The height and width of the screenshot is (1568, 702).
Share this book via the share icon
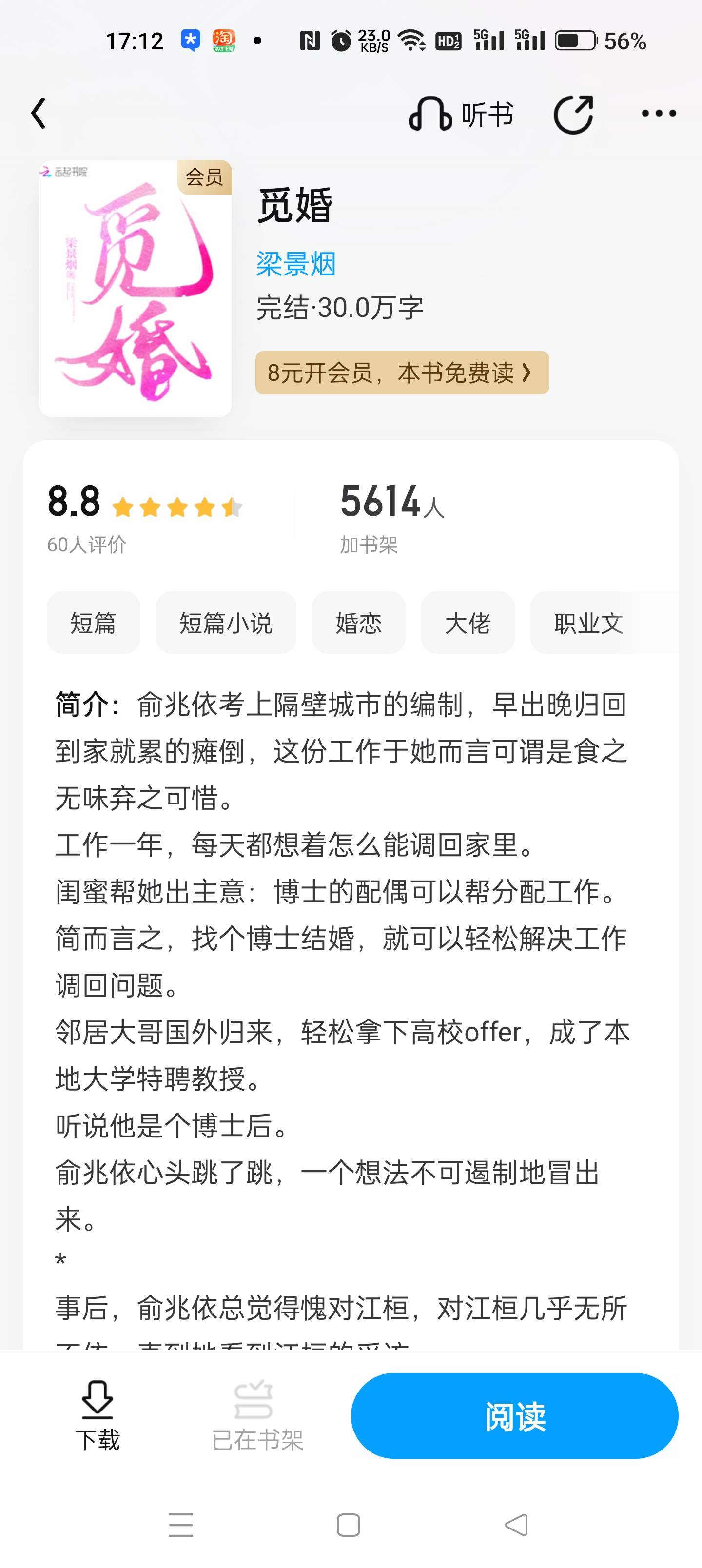tap(573, 114)
